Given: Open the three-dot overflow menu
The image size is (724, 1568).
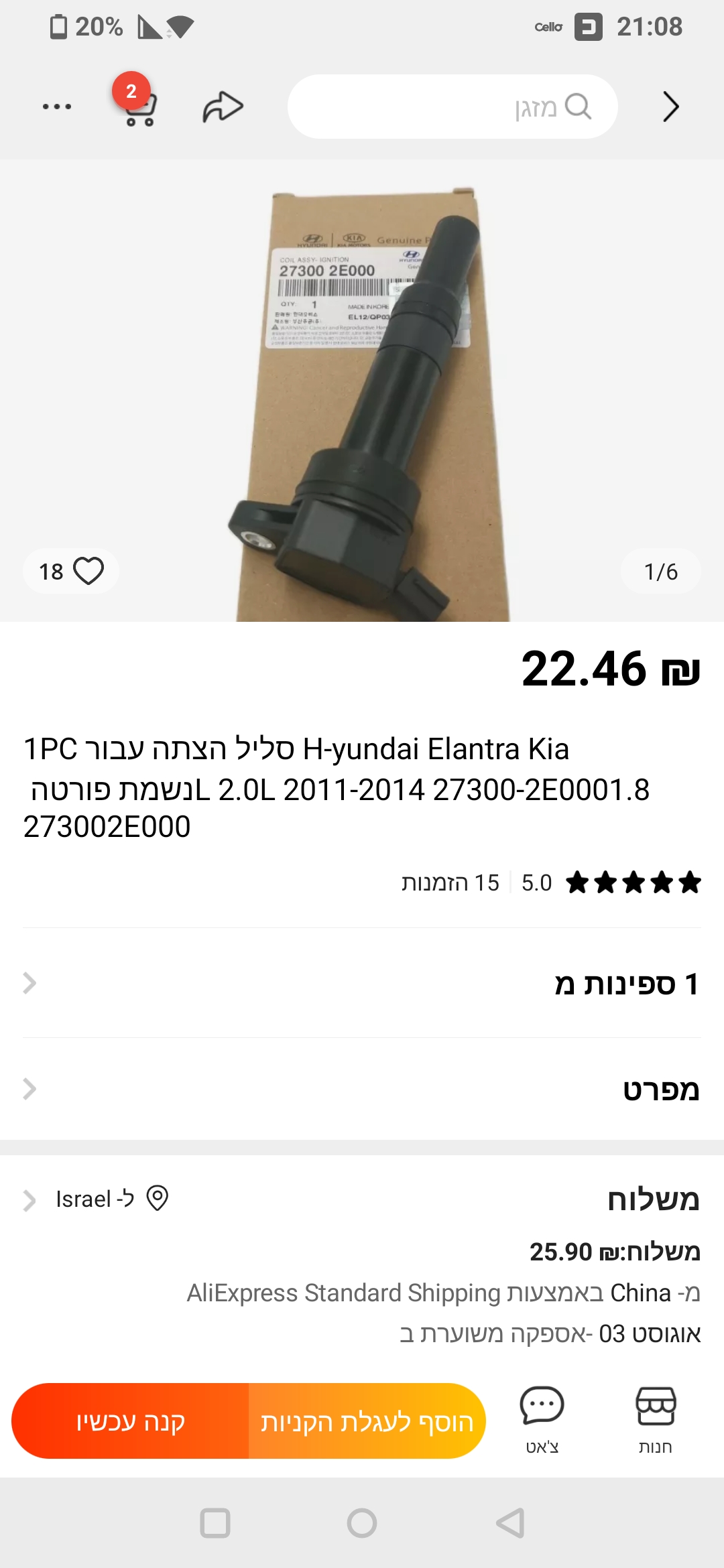Looking at the screenshot, I should pyautogui.click(x=57, y=107).
